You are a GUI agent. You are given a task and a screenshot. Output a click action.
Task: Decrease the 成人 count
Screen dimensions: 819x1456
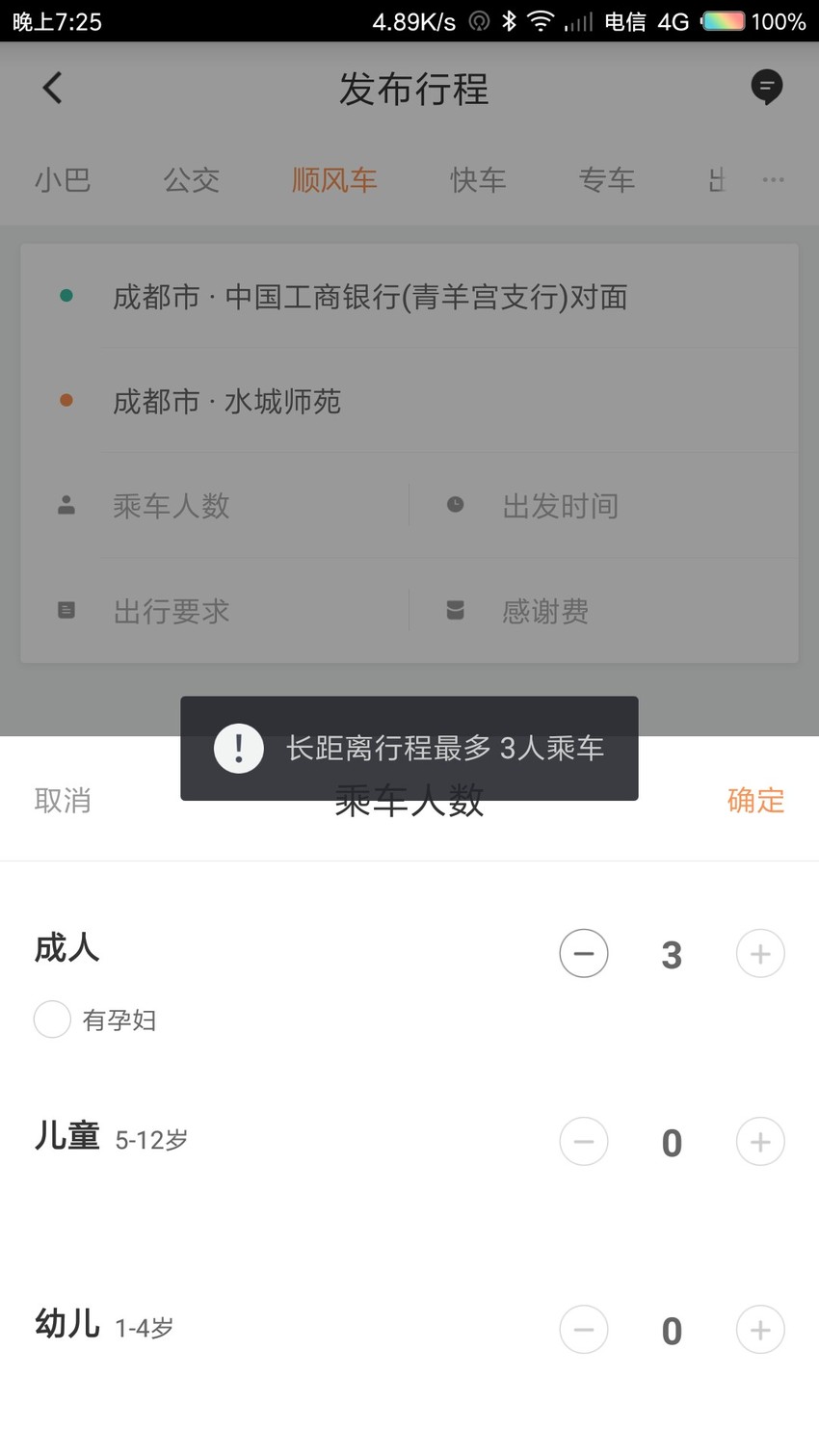pos(584,953)
